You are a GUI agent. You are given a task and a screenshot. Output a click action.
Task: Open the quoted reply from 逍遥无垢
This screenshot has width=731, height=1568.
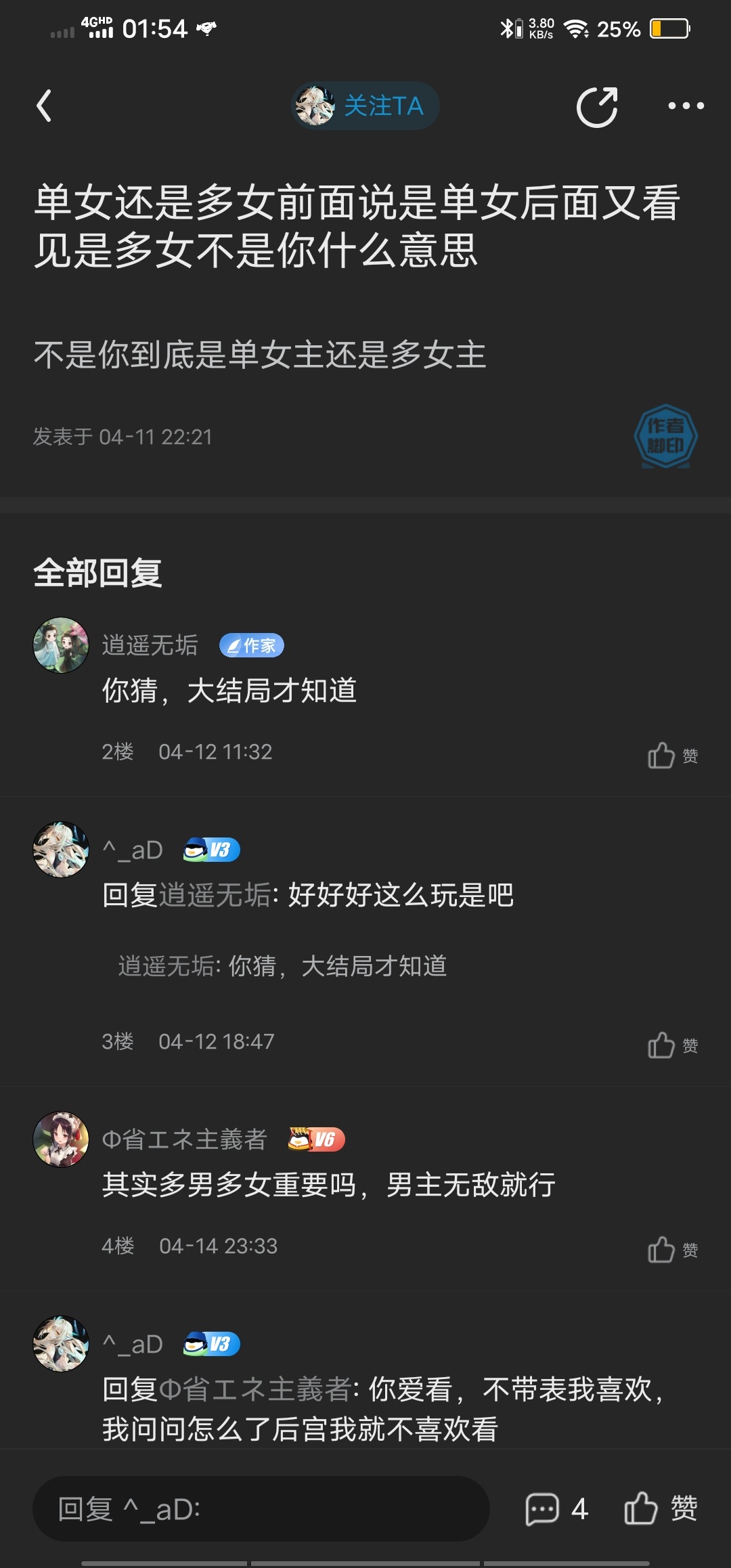click(283, 966)
